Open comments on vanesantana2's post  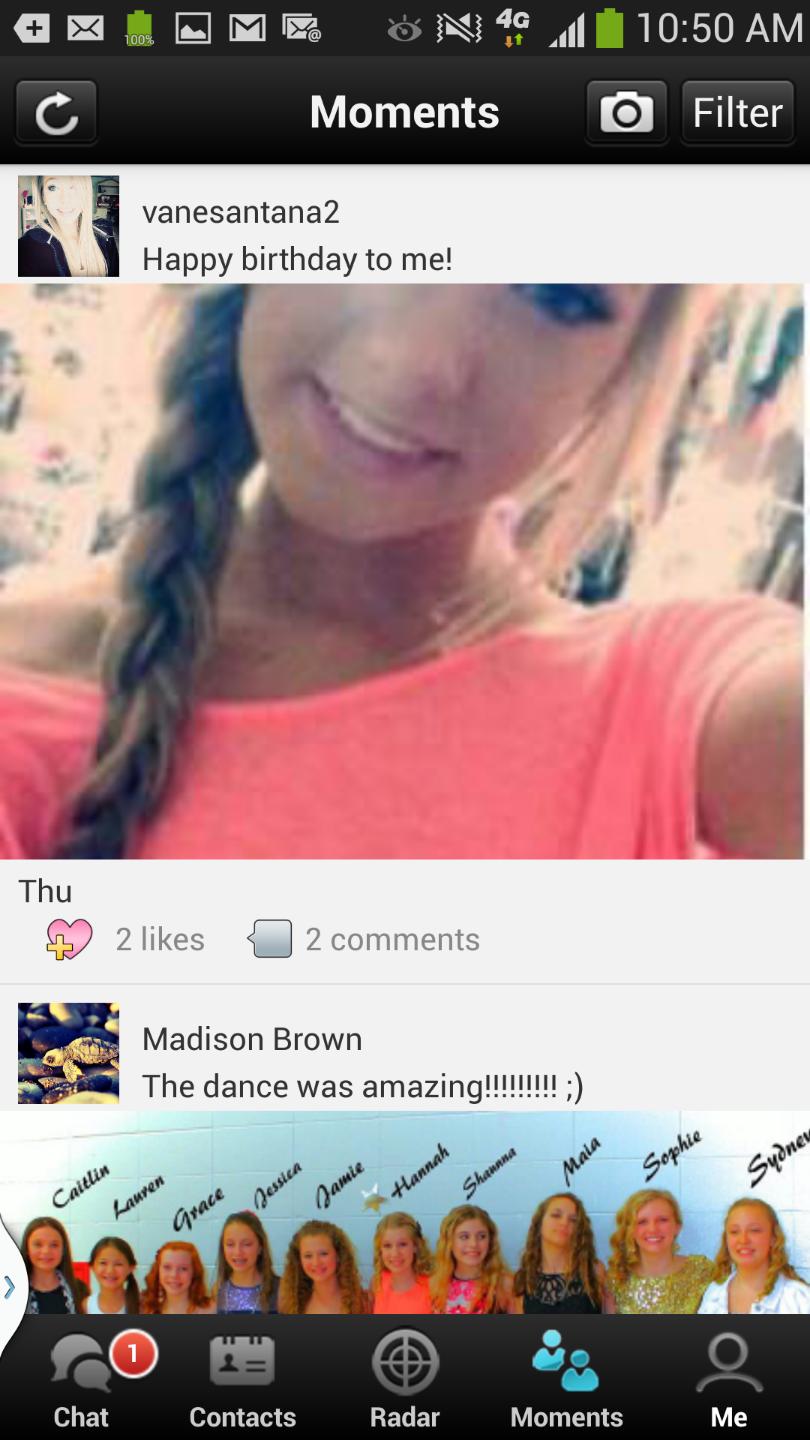[x=365, y=940]
